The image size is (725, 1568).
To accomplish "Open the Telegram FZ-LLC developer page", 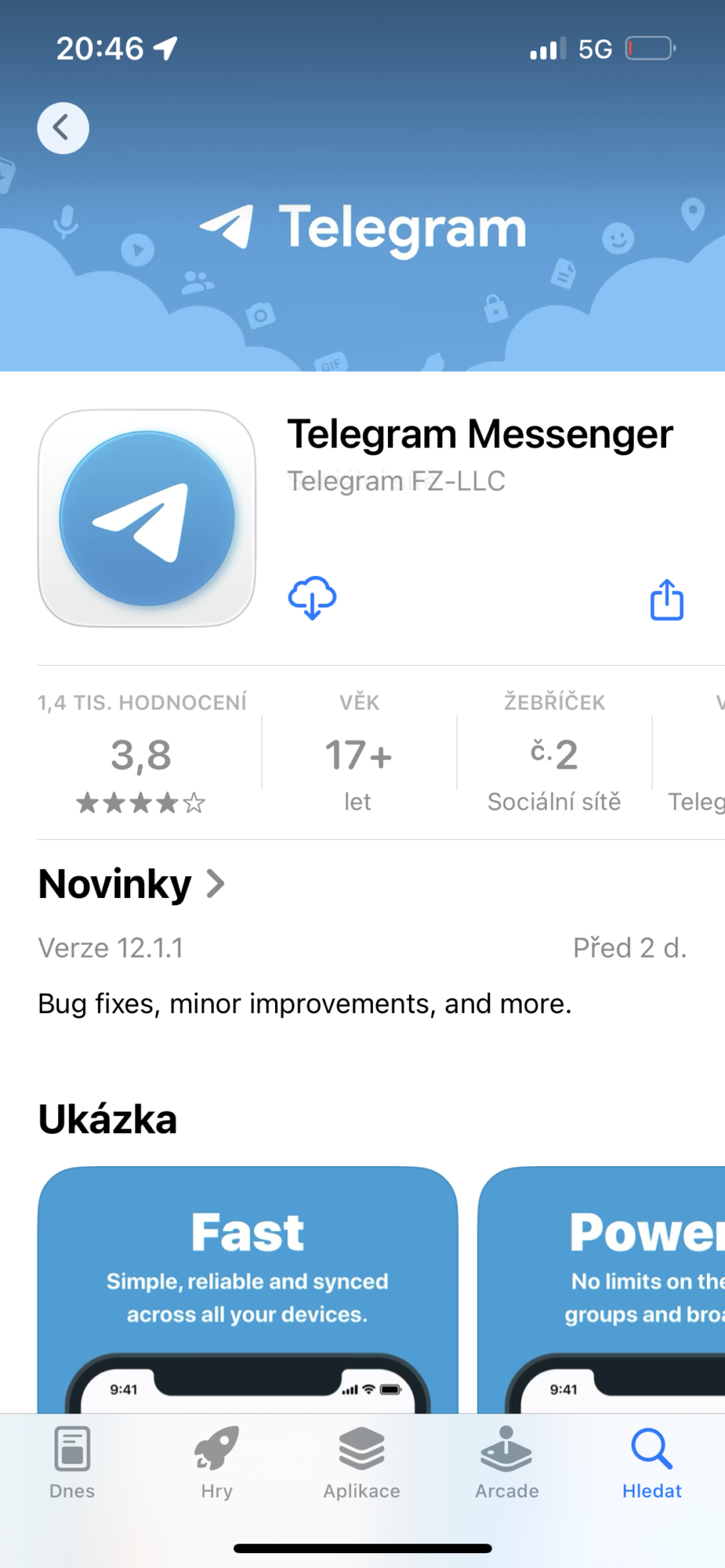I will coord(396,481).
